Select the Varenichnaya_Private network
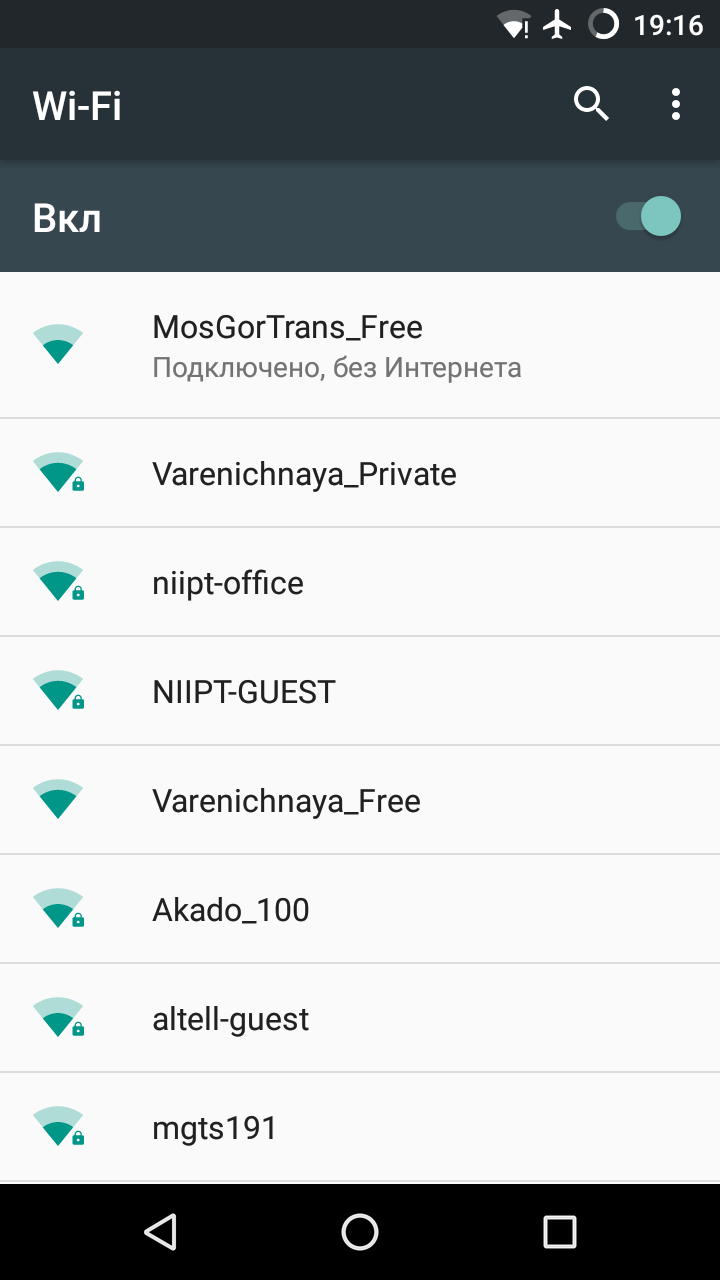The image size is (720, 1280). (360, 473)
